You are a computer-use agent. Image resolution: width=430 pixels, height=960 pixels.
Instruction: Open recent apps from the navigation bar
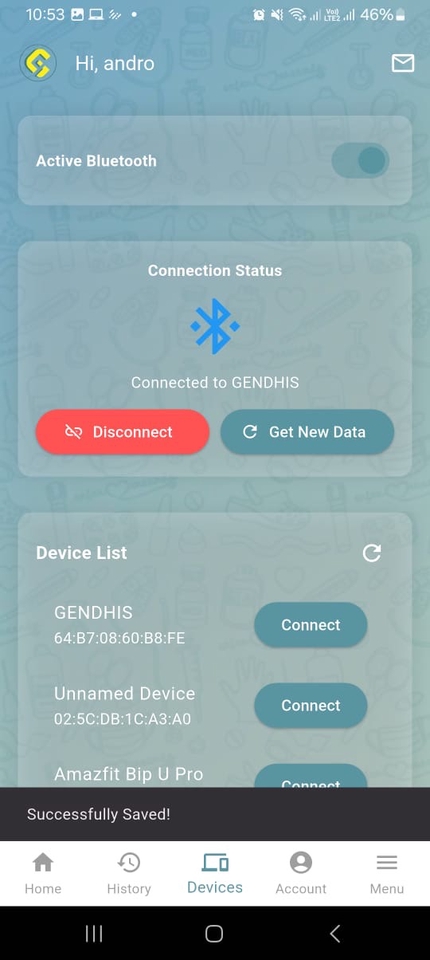pyautogui.click(x=94, y=933)
